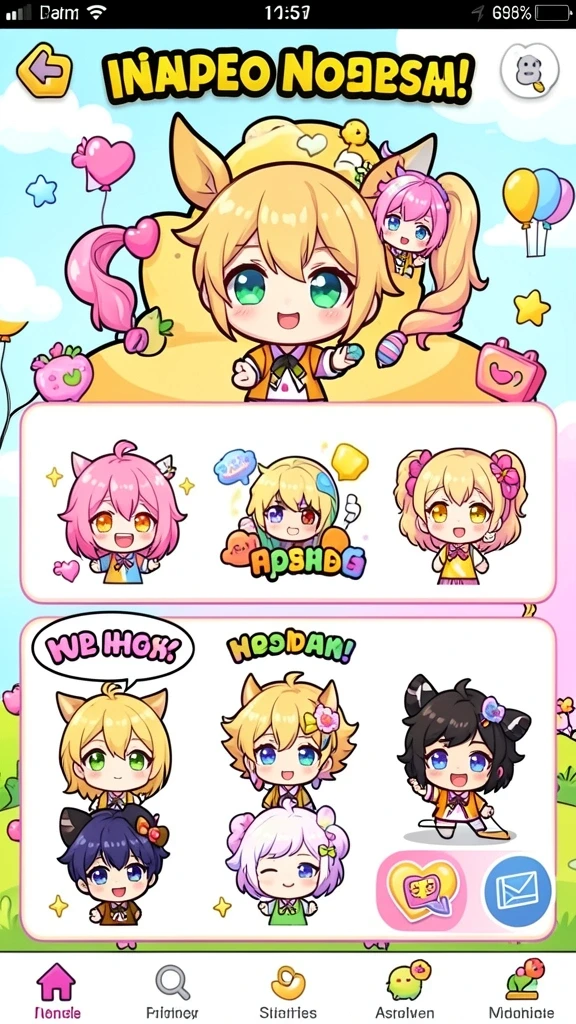Open the Mdohiote flower tab
This screenshot has width=576, height=1024.
tap(521, 991)
